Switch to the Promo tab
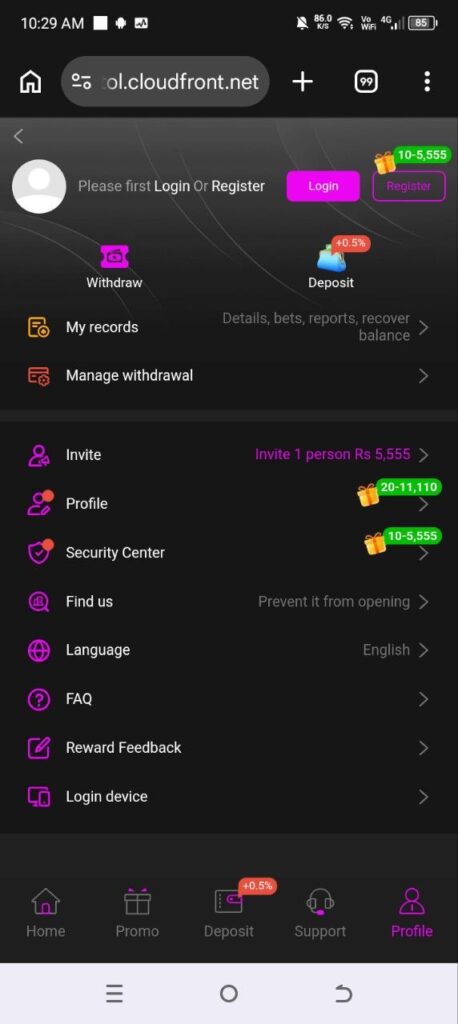458x1024 pixels. click(137, 913)
